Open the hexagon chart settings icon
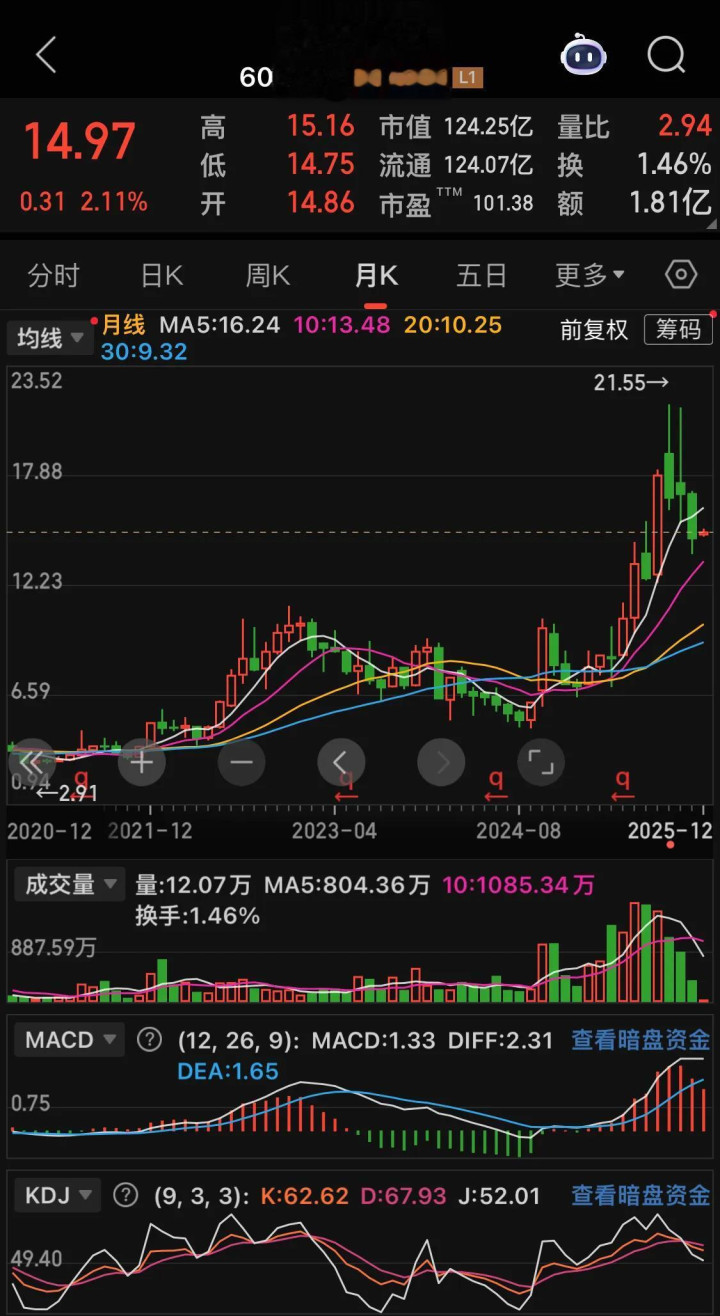 pyautogui.click(x=681, y=275)
